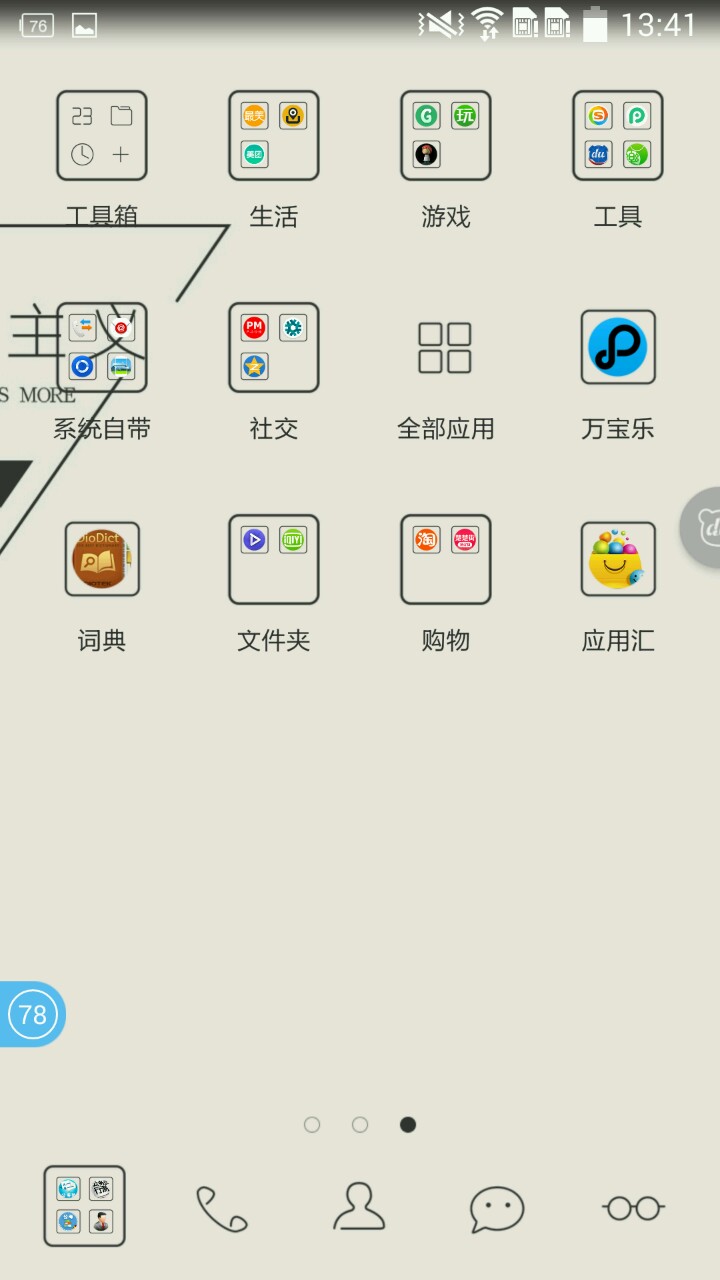This screenshot has width=720, height=1280.
Task: Open the glasses icon app in dock
Action: click(x=633, y=1208)
